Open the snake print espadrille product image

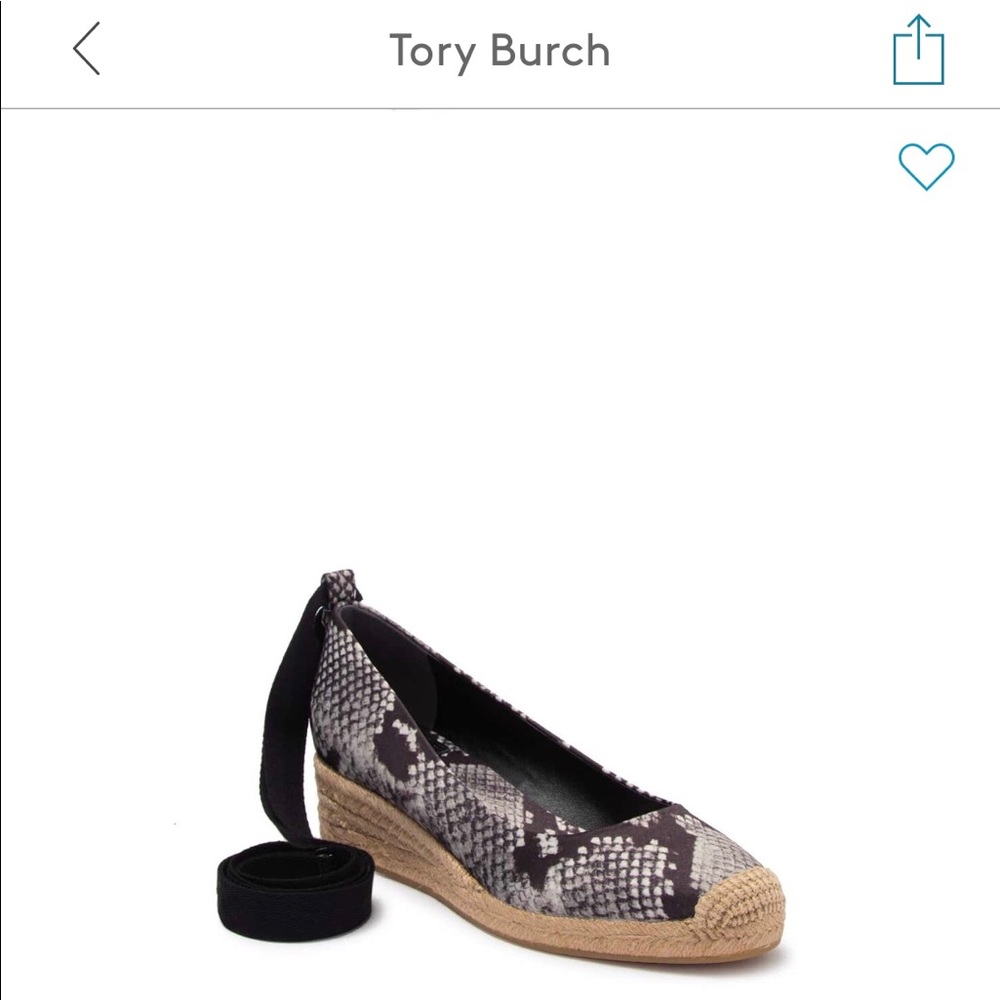click(501, 764)
